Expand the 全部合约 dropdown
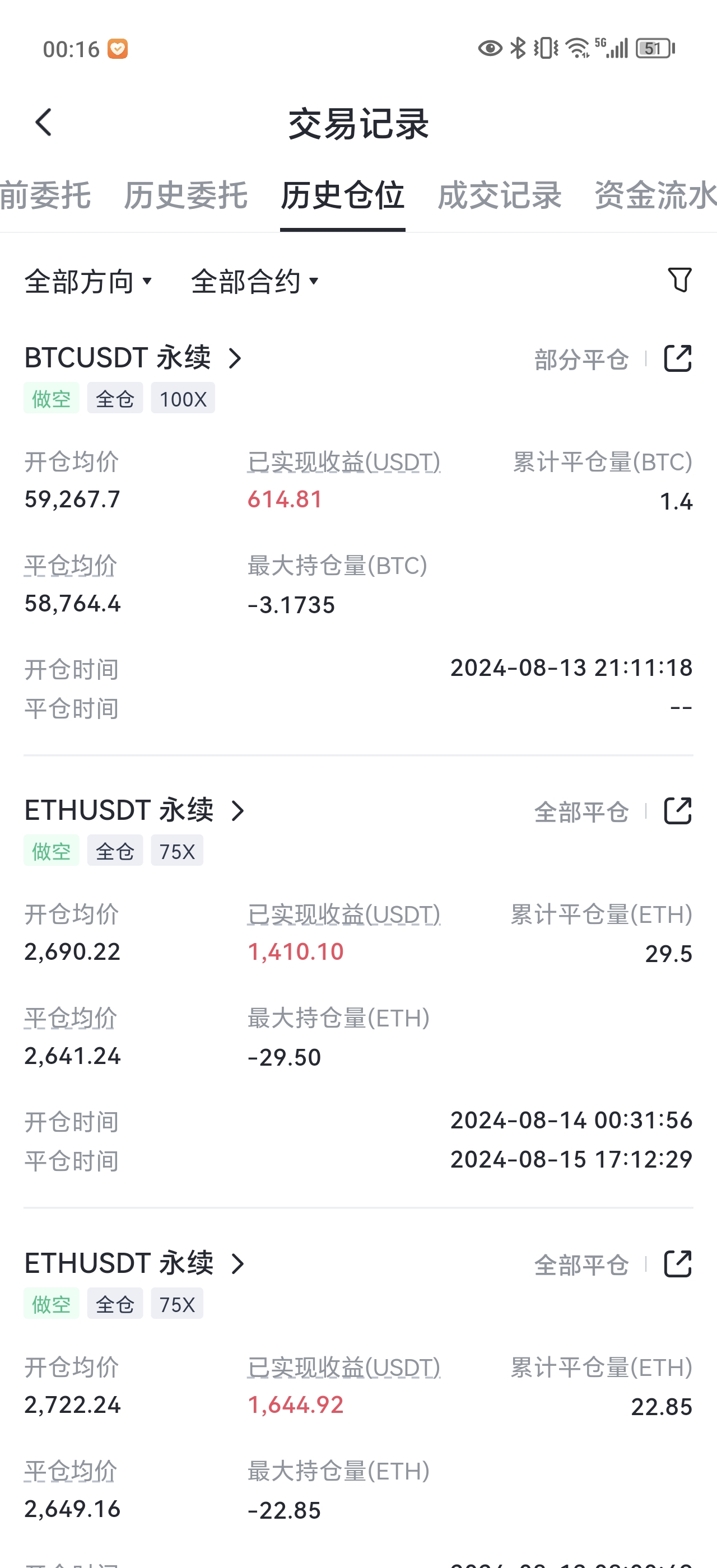This screenshot has height=1568, width=717. pyautogui.click(x=255, y=281)
